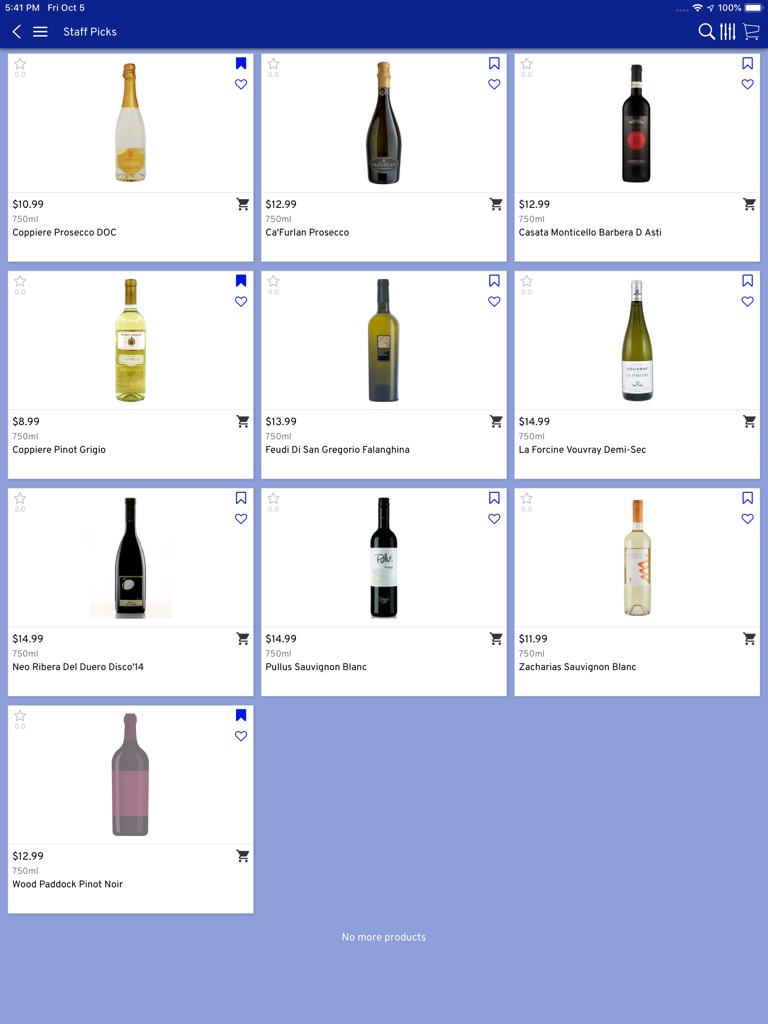Add Coppiere Prosecco DOC to cart
Screen dimensions: 768x1024
[242, 203]
